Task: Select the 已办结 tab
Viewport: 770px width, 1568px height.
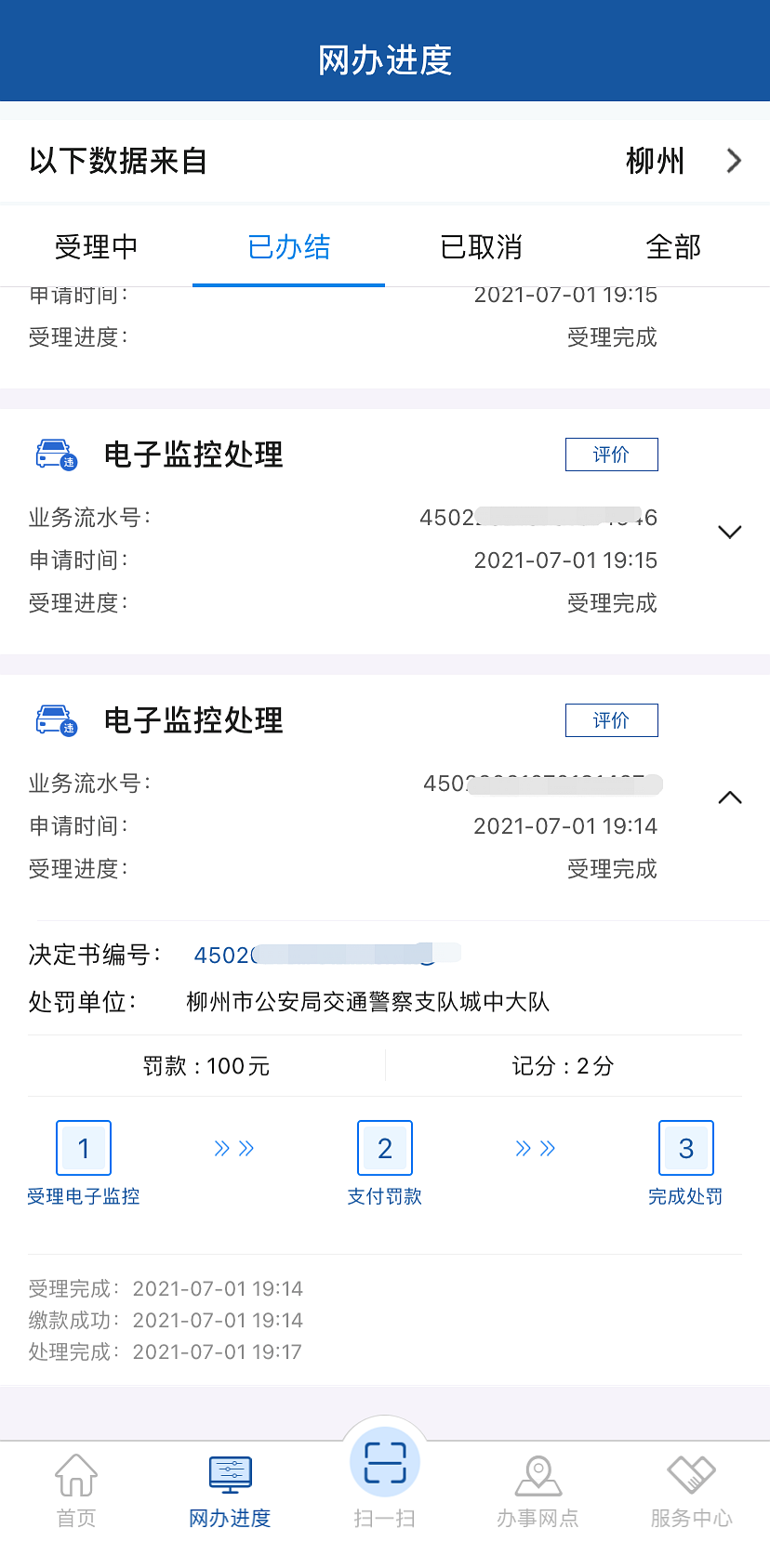Action: 288,247
